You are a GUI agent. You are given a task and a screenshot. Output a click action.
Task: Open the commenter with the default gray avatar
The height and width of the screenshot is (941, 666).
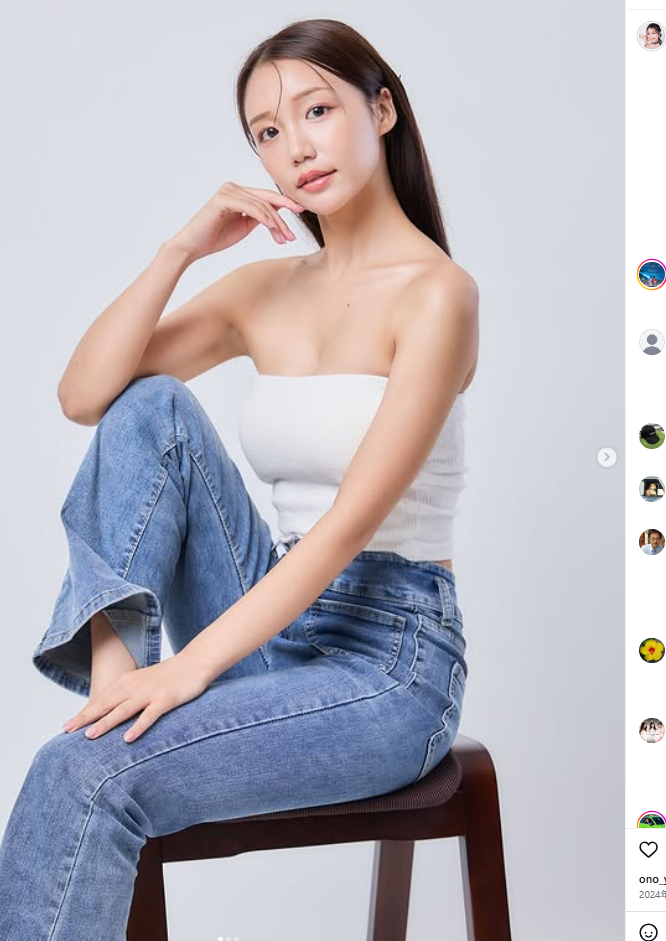tap(652, 342)
